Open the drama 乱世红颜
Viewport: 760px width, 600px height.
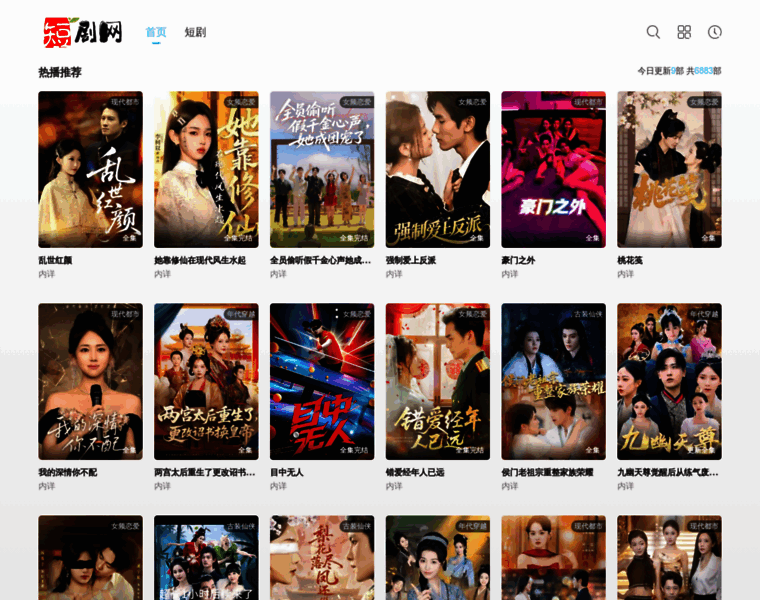(90, 170)
